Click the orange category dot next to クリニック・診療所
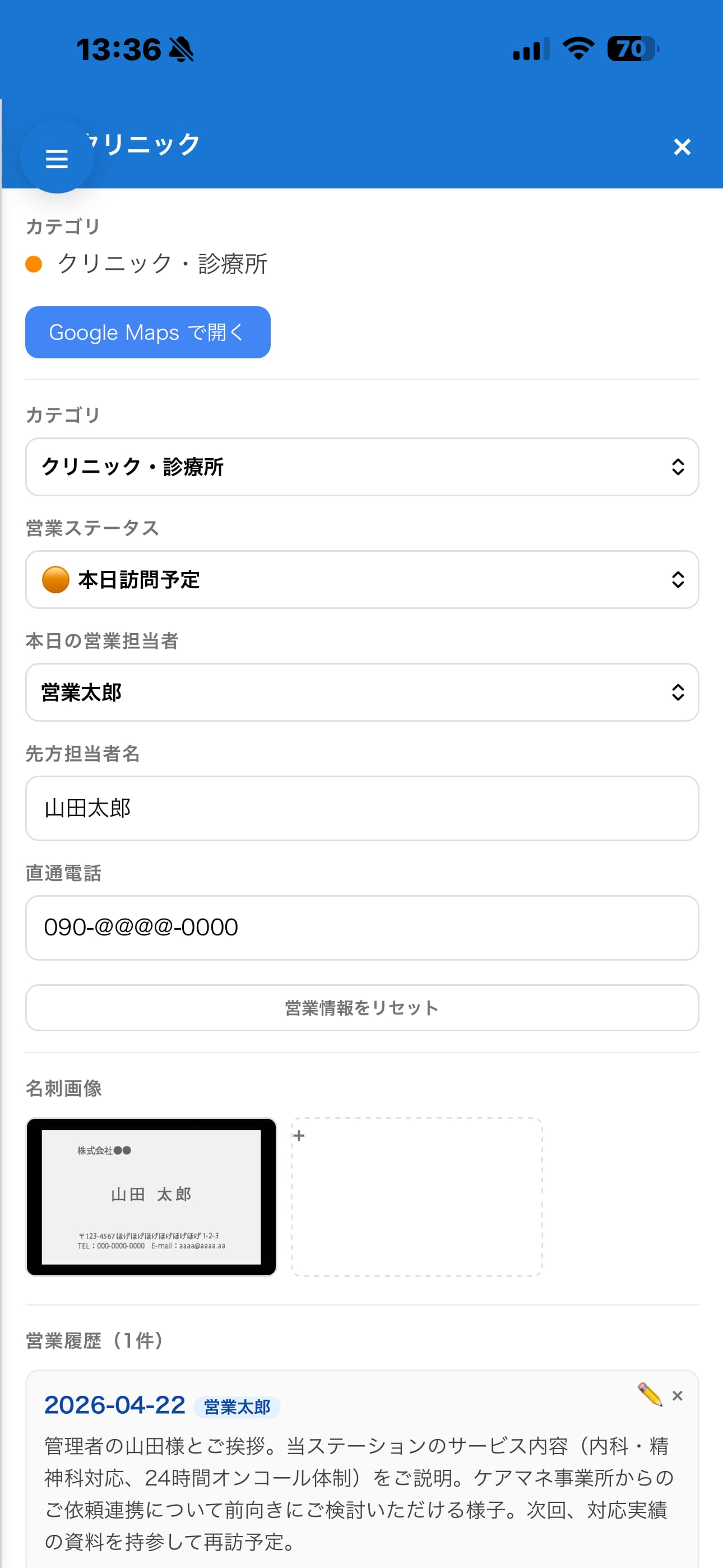Viewport: 723px width, 1568px height. pyautogui.click(x=33, y=264)
